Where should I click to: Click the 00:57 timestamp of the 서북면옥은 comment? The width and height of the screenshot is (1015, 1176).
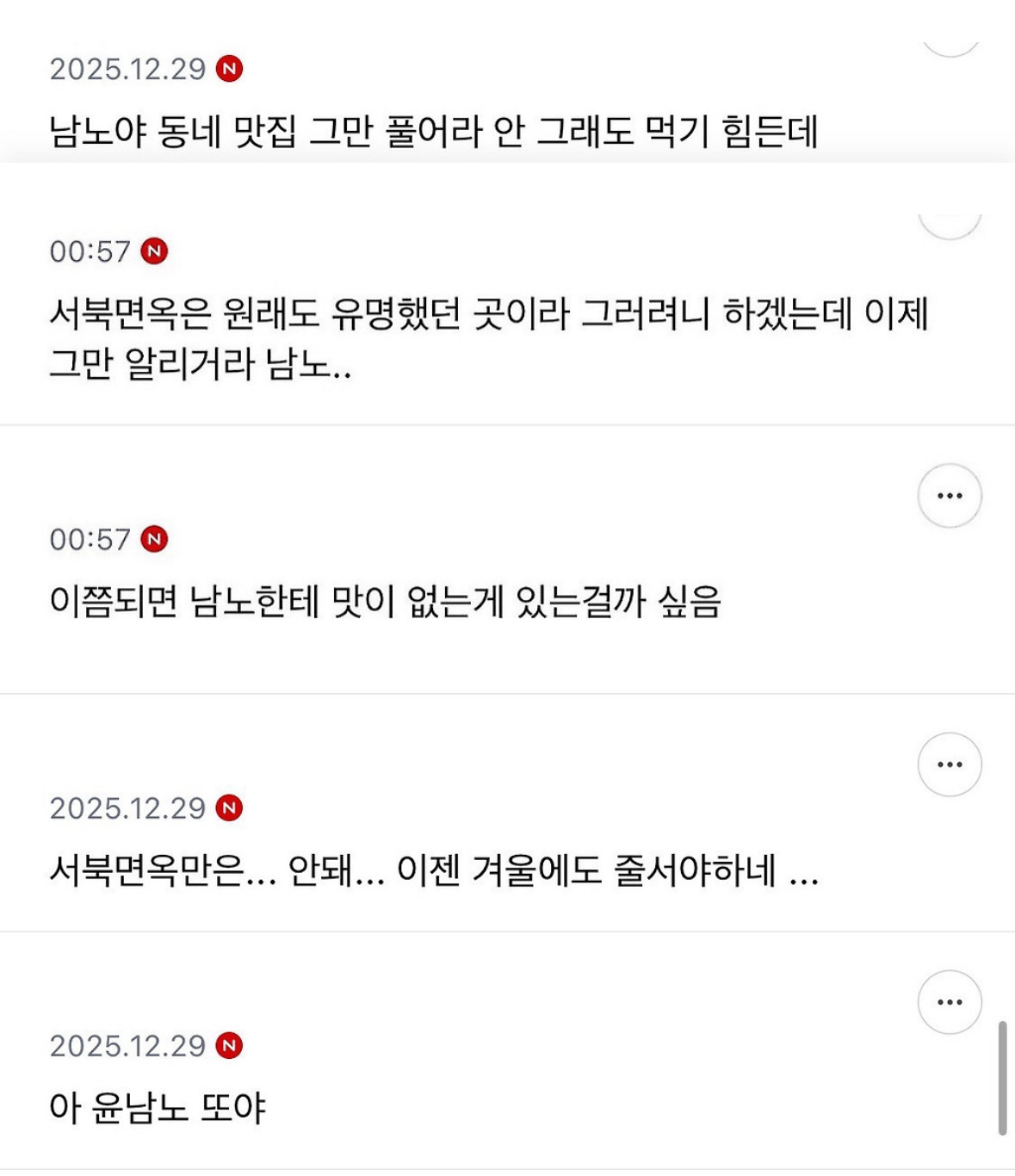point(90,253)
